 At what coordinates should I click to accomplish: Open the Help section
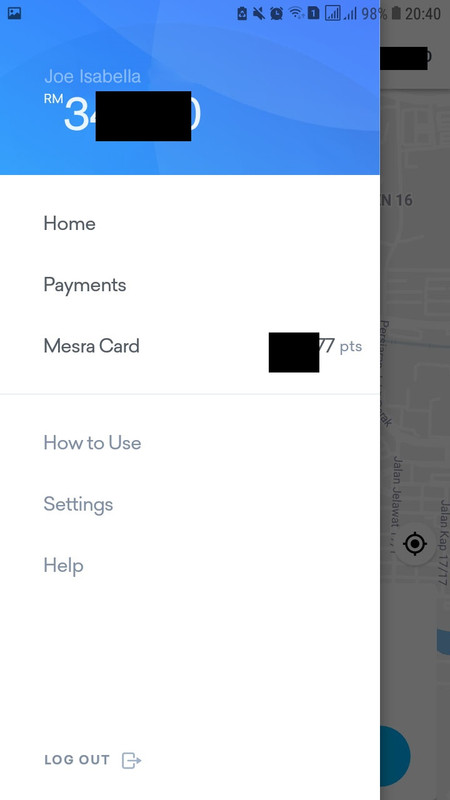pyautogui.click(x=190, y=565)
